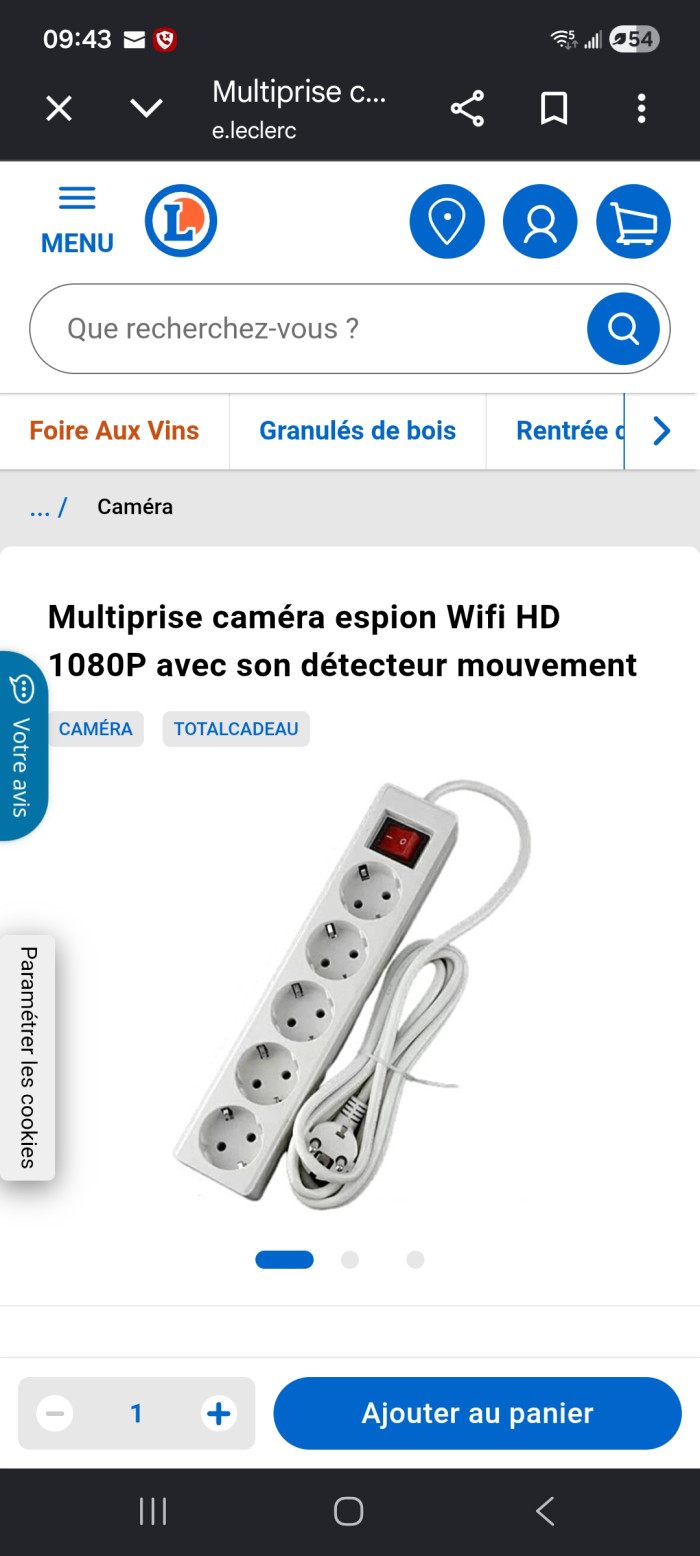This screenshot has width=700, height=1556.
Task: Tap the blue search magnifier button
Action: [x=623, y=329]
